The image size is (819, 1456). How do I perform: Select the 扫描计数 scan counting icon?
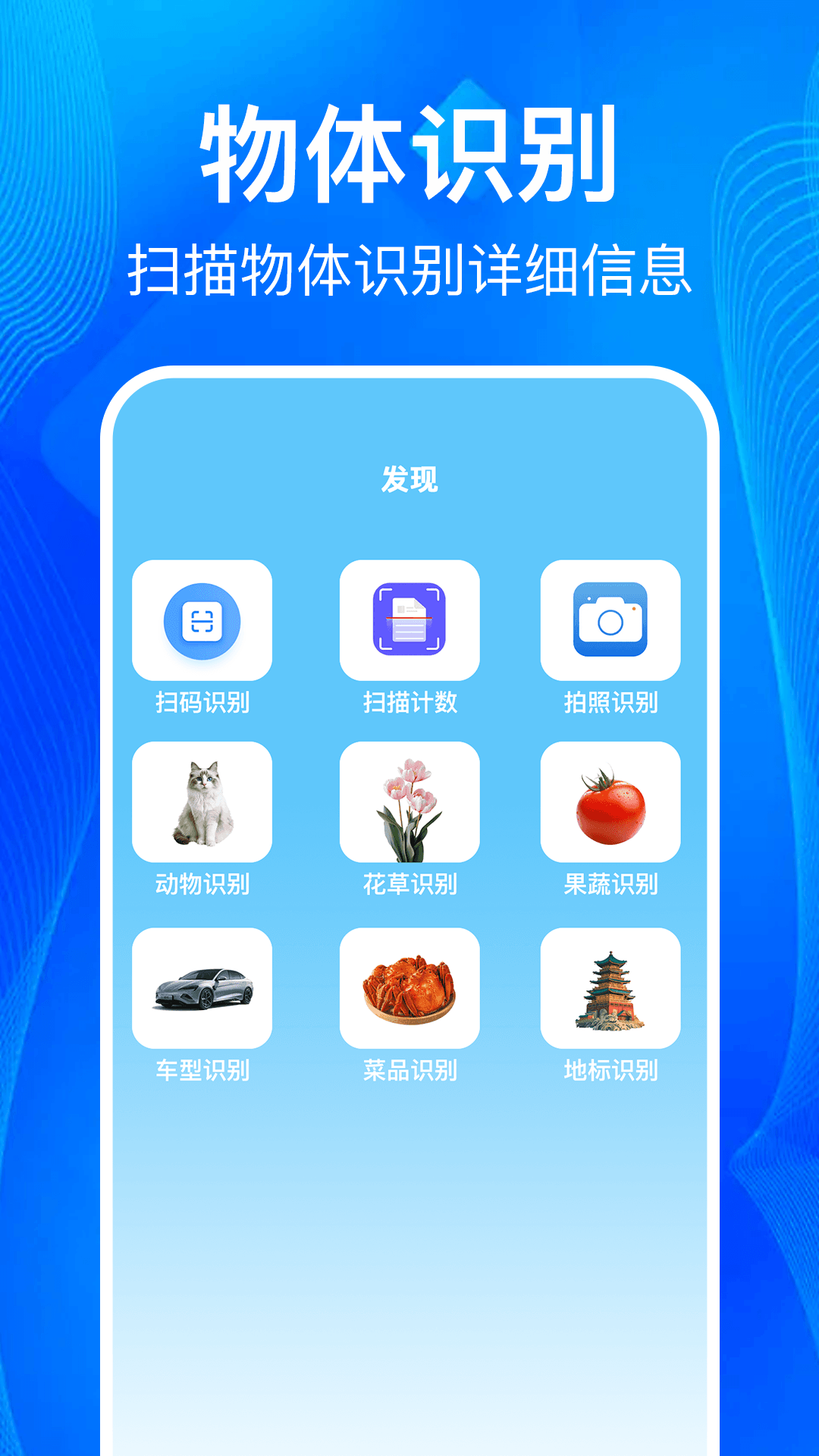click(x=409, y=622)
